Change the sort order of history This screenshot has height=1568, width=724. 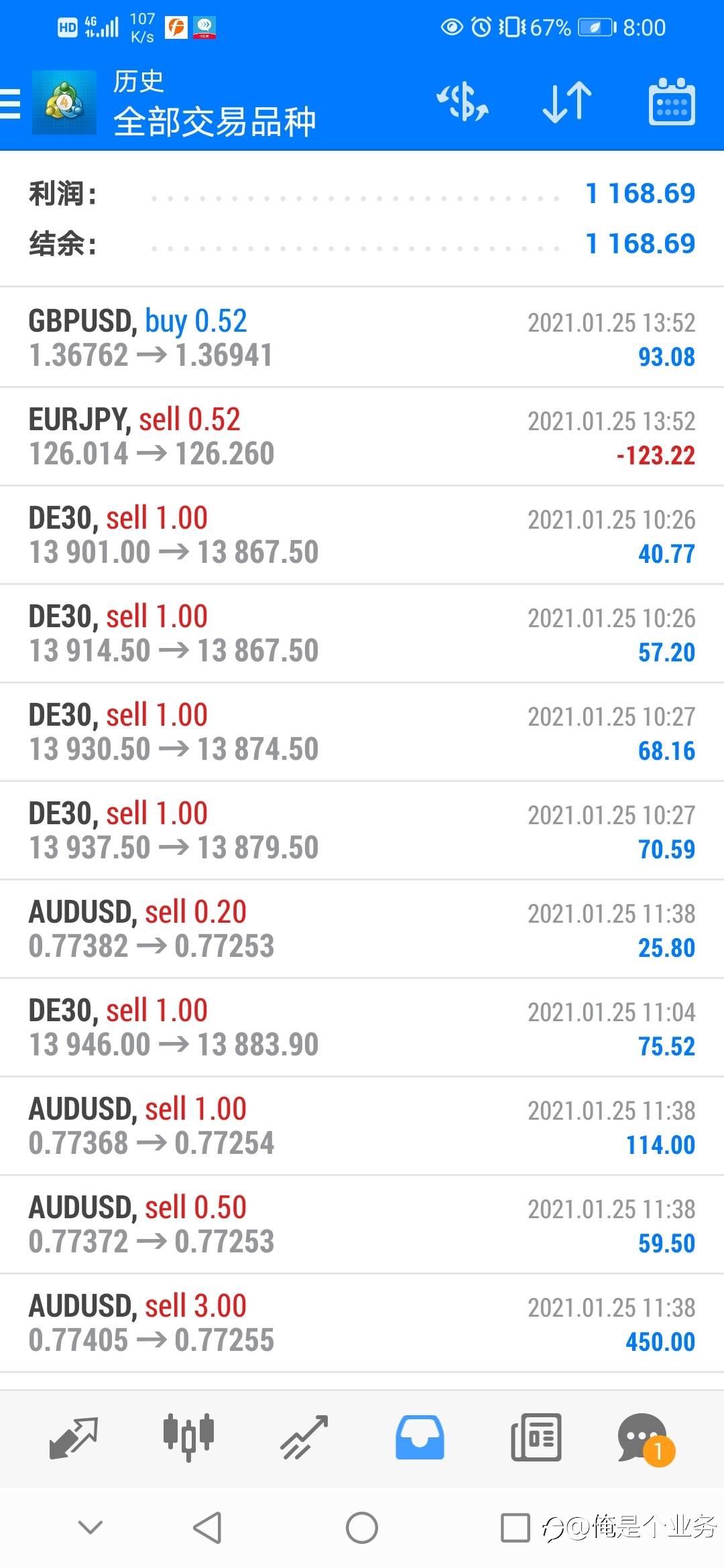[566, 103]
